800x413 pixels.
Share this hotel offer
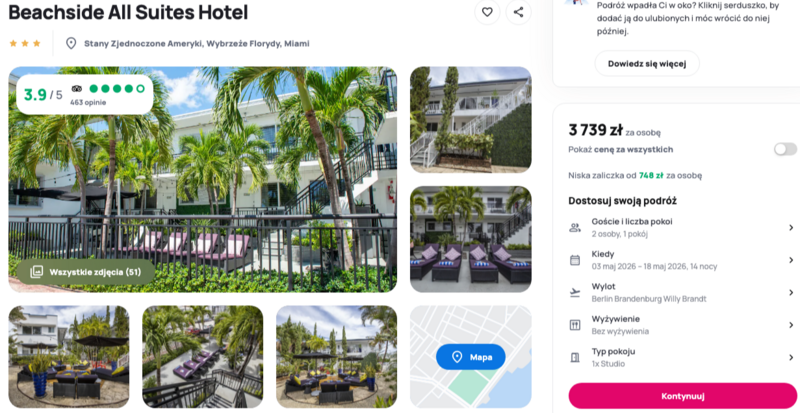517,13
